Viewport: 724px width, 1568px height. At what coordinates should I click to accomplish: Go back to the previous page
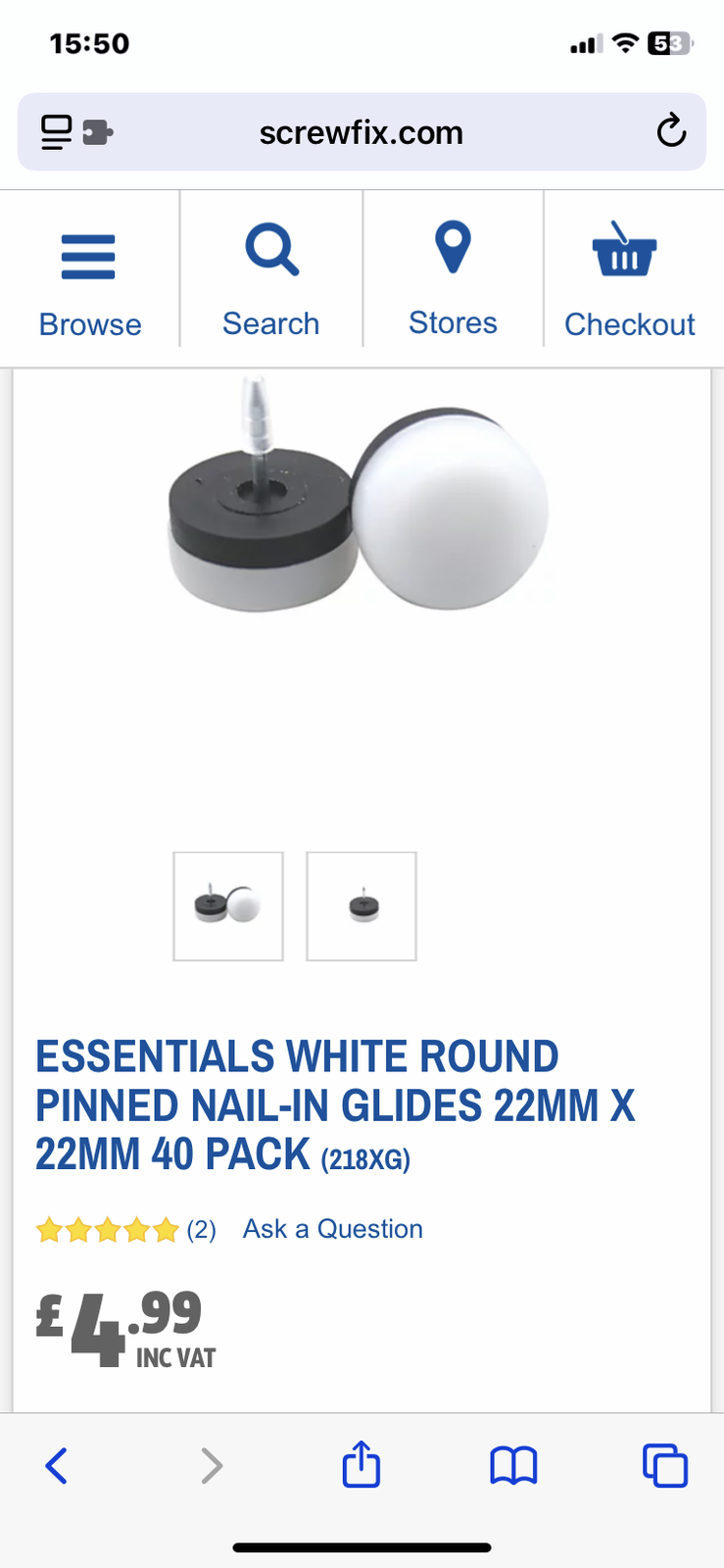pyautogui.click(x=57, y=1466)
